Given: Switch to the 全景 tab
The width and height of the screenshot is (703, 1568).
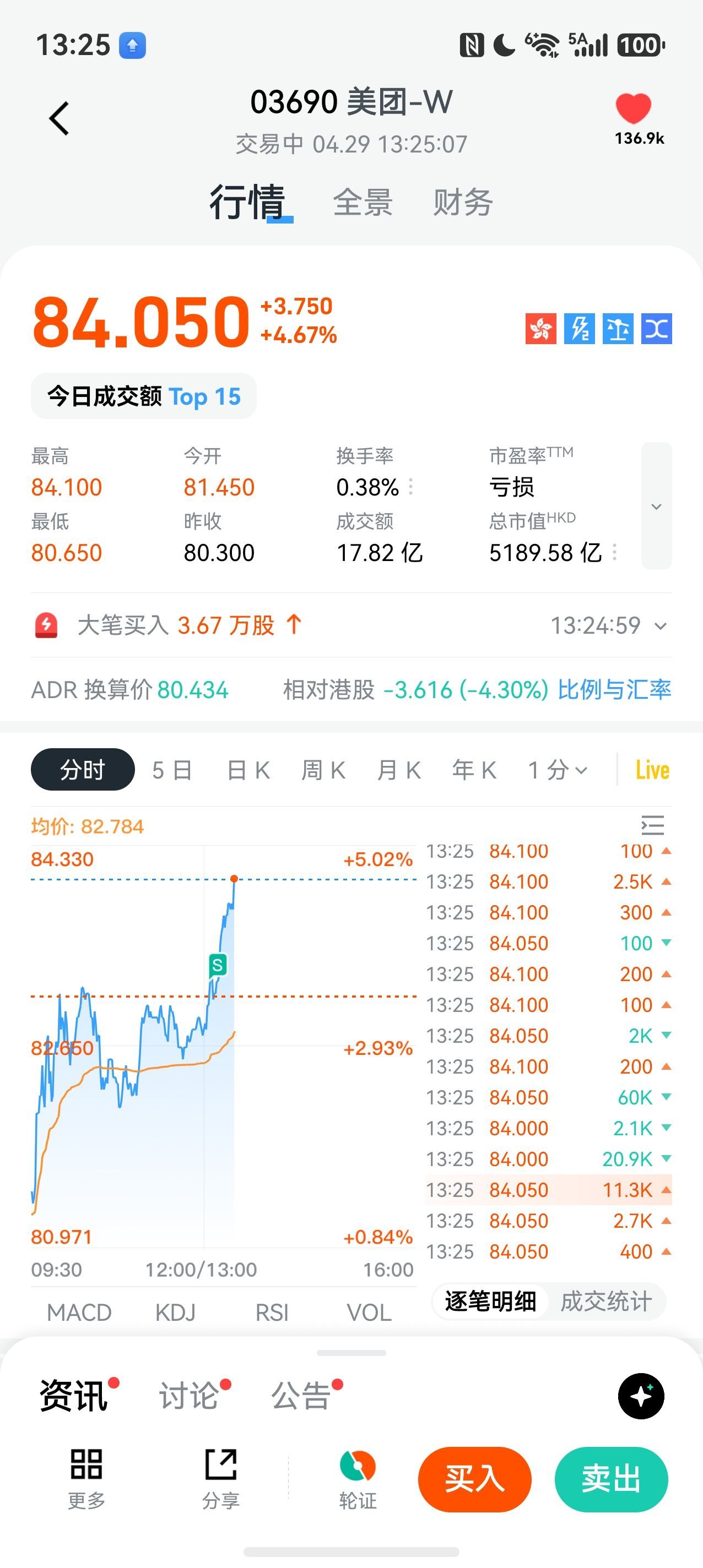Looking at the screenshot, I should tap(363, 203).
